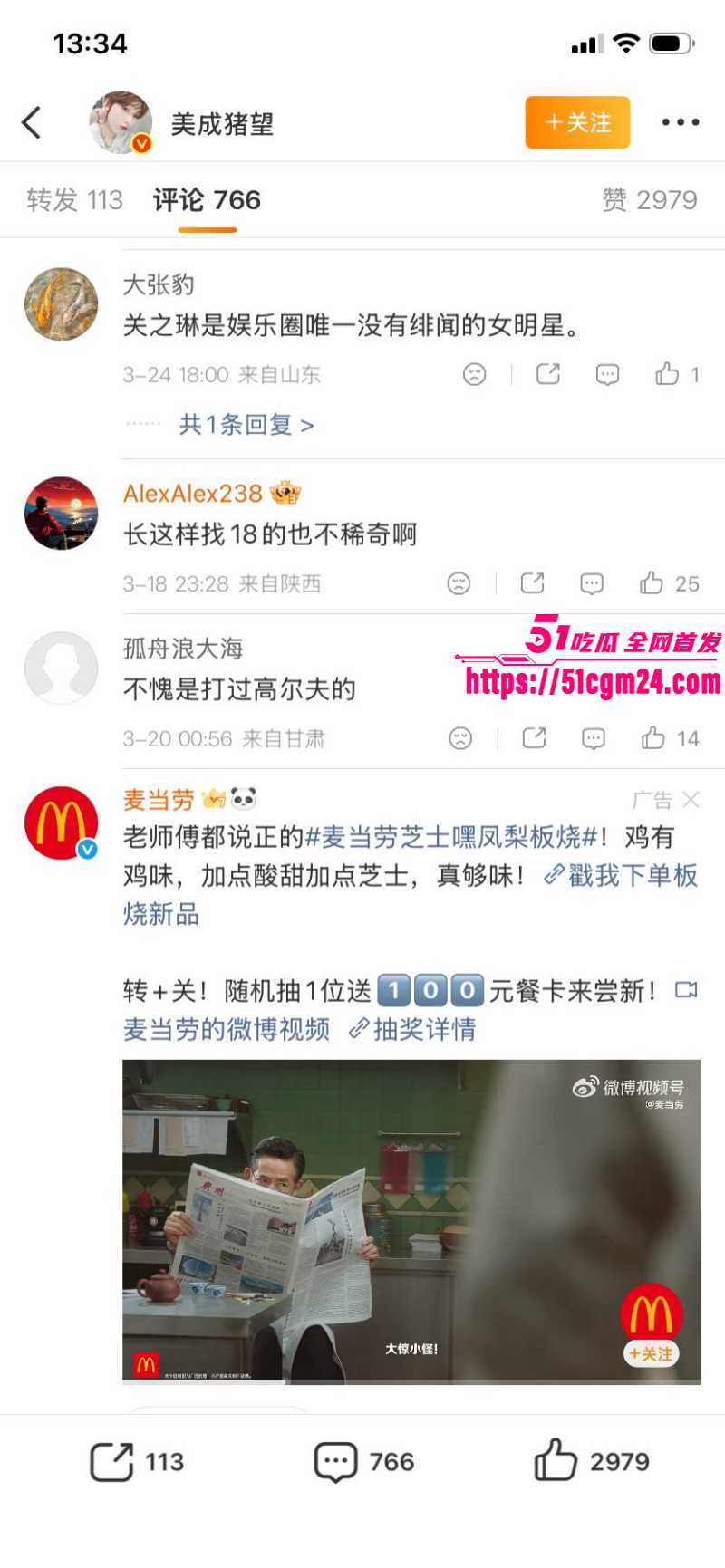Tap the share icon in the bottom bar

111,1462
